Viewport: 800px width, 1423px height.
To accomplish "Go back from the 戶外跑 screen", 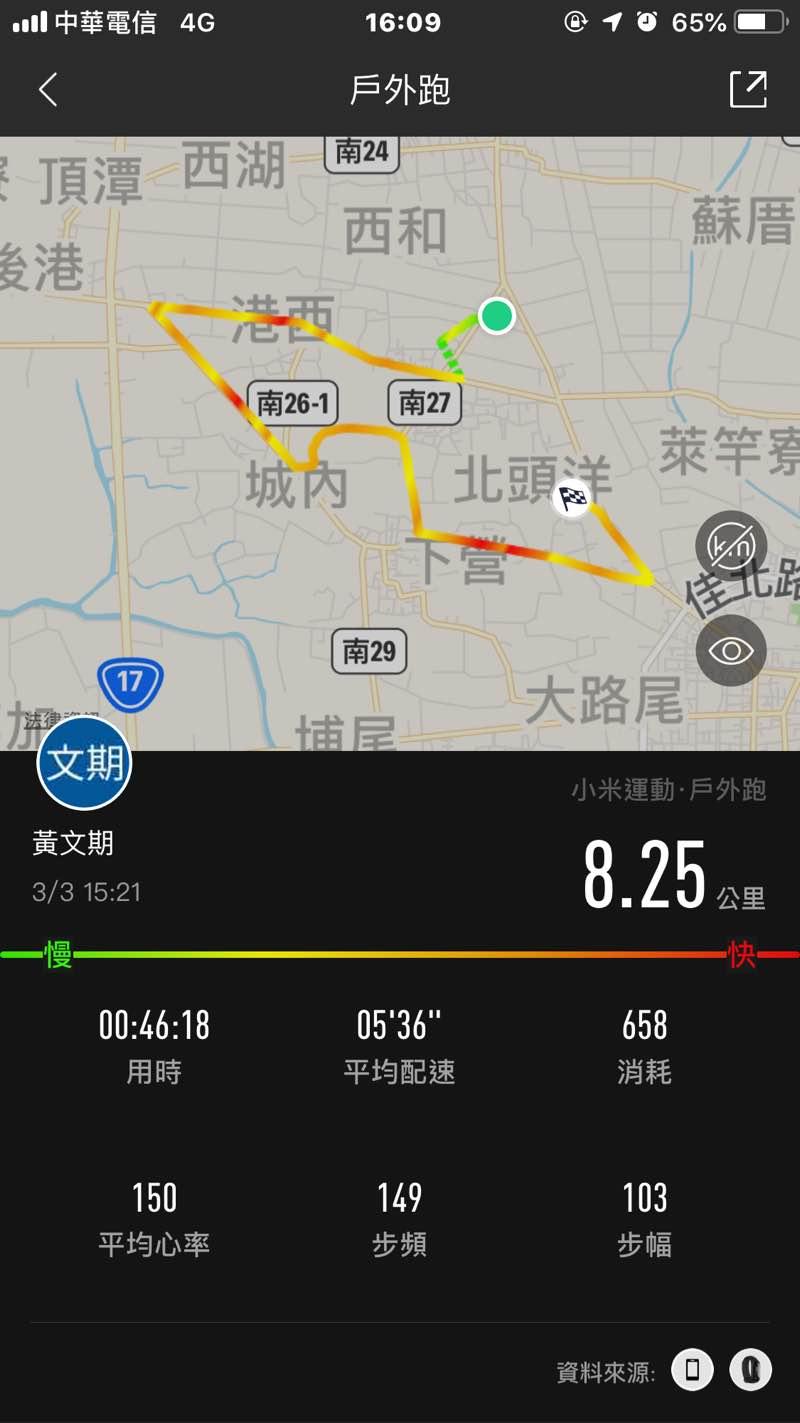I will pos(47,90).
